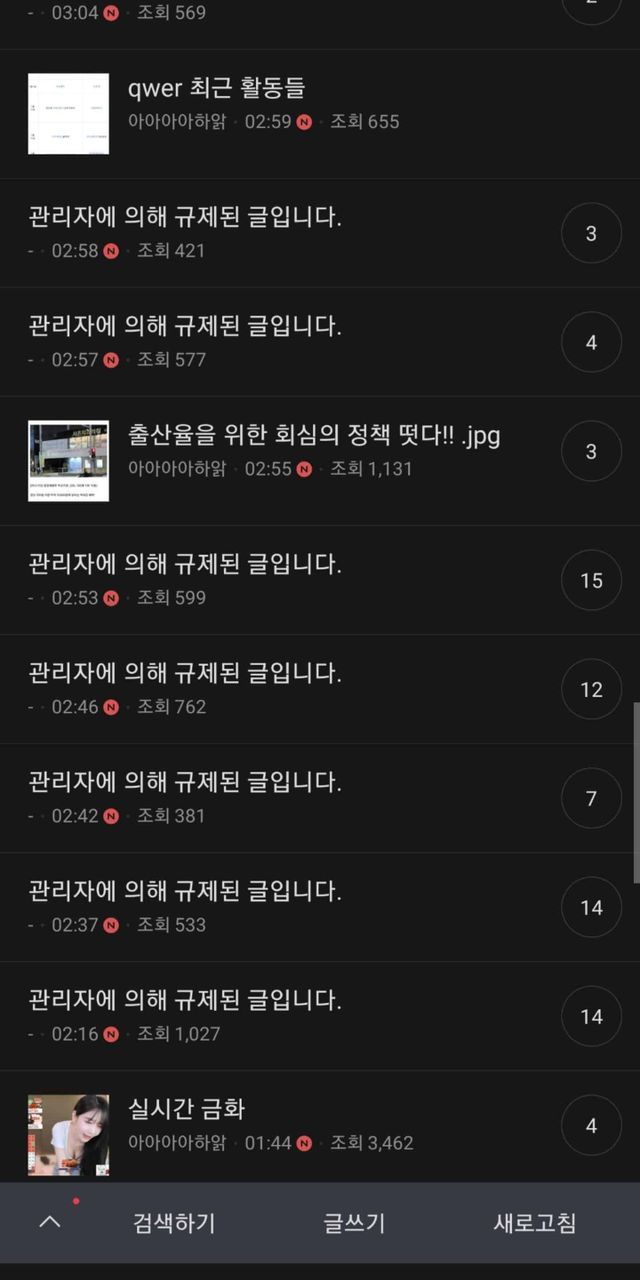The width and height of the screenshot is (640, 1280).
Task: Tap 글쓰기 to write a post
Action: [354, 1222]
